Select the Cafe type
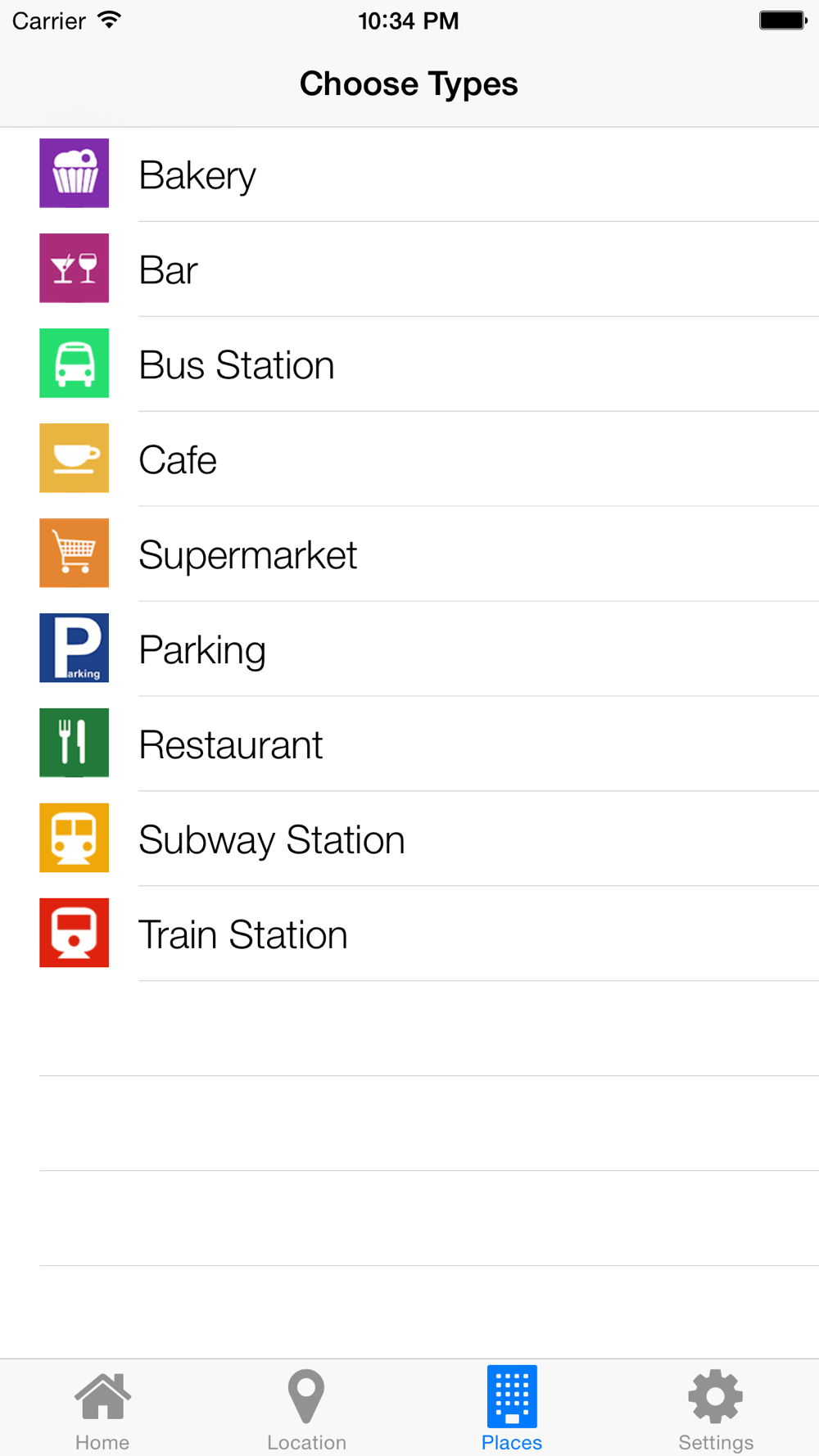The width and height of the screenshot is (819, 1456). [409, 459]
